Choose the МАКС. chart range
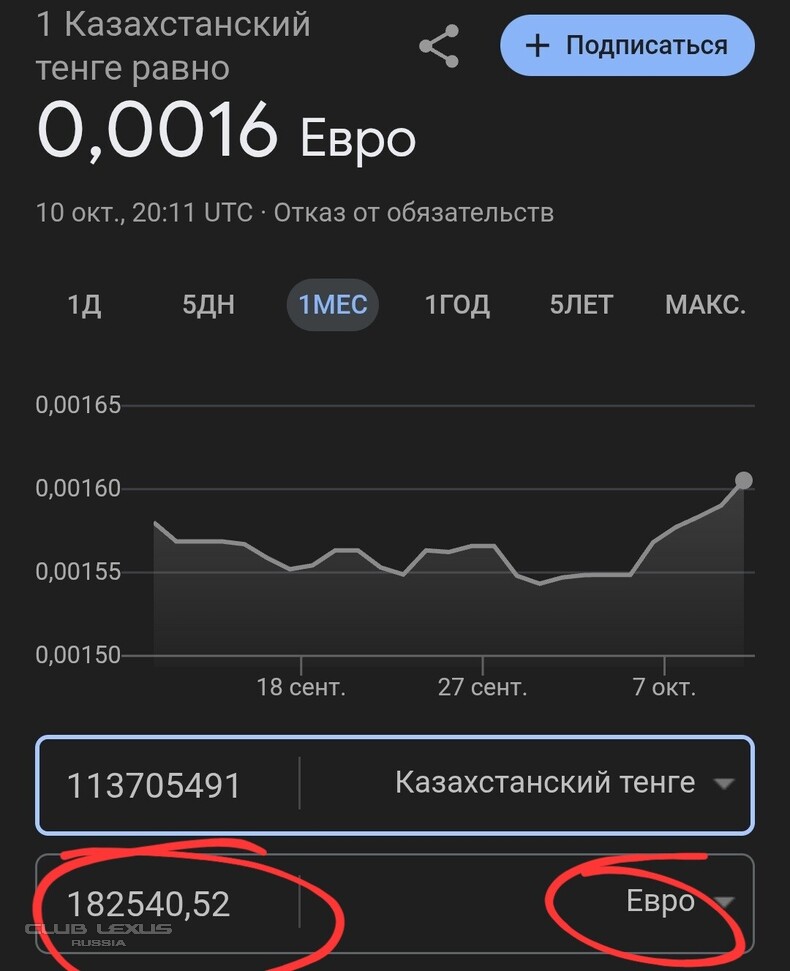 click(x=705, y=305)
